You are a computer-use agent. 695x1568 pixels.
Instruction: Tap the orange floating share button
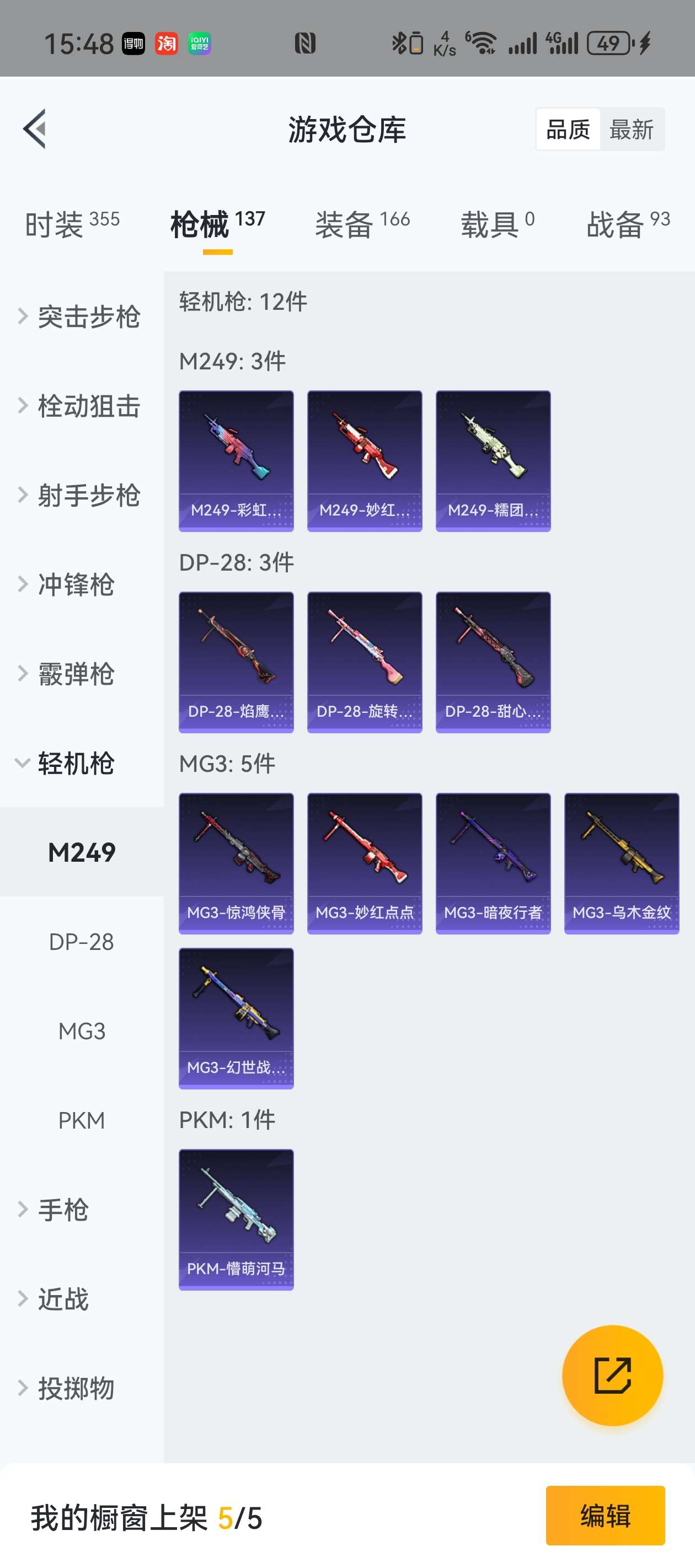point(612,1375)
